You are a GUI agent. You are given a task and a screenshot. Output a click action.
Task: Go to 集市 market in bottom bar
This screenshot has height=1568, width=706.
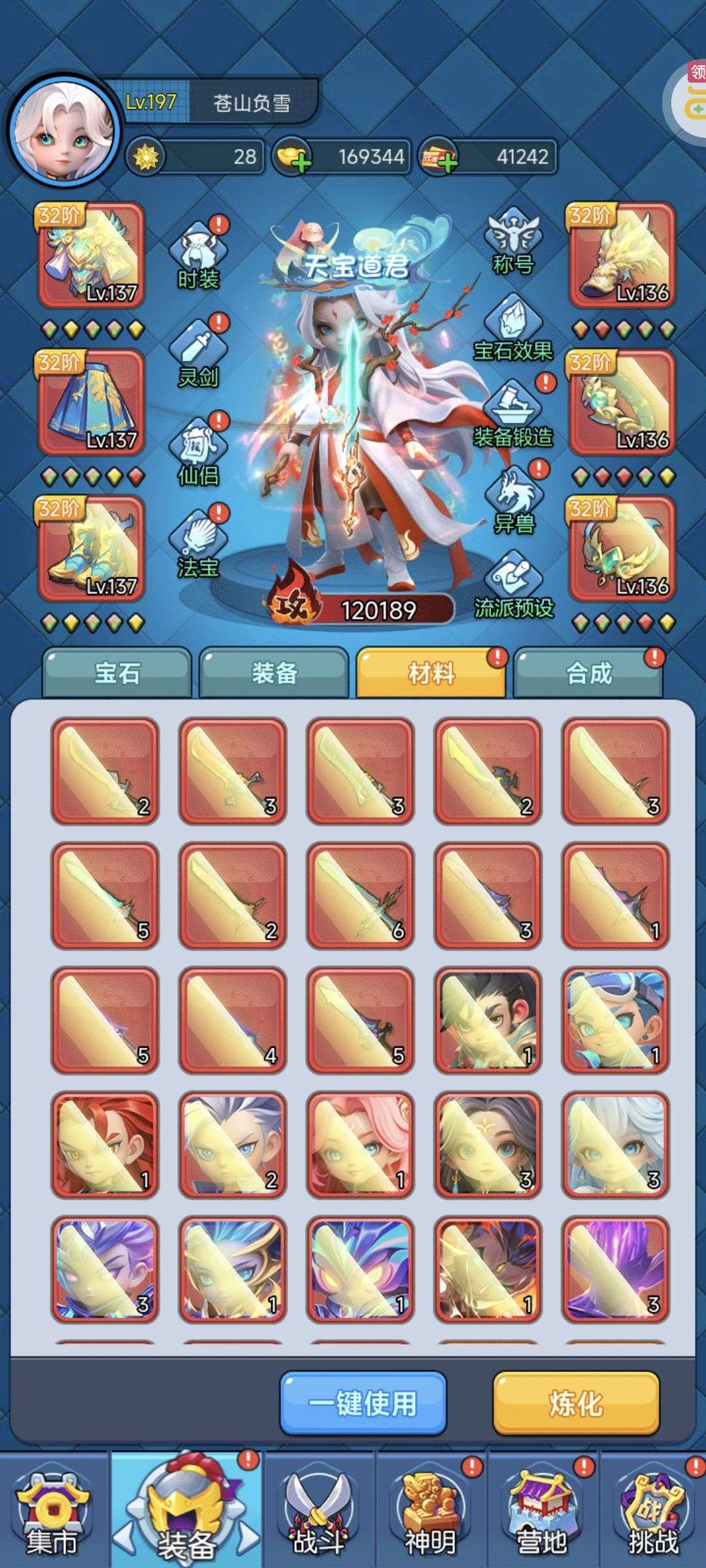[x=52, y=1516]
